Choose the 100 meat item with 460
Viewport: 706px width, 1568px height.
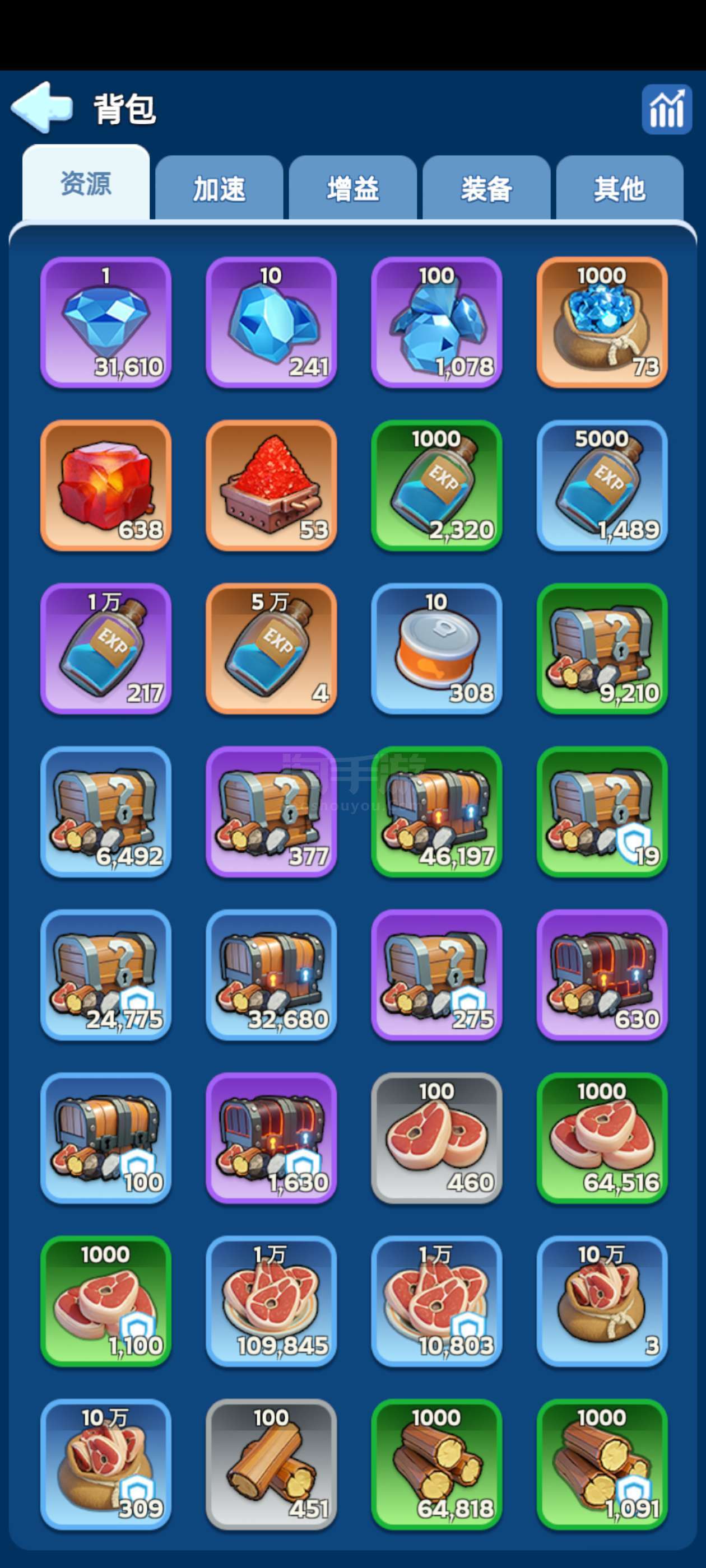pyautogui.click(x=436, y=1138)
